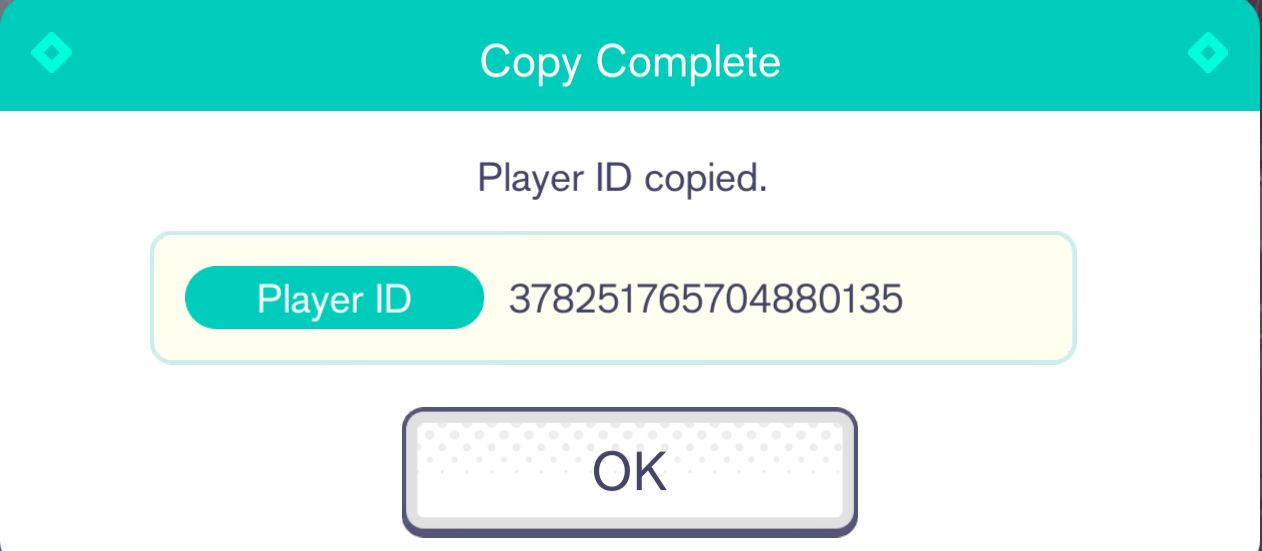
Task: Confirm the Copy Complete dialog with OK
Action: click(630, 471)
